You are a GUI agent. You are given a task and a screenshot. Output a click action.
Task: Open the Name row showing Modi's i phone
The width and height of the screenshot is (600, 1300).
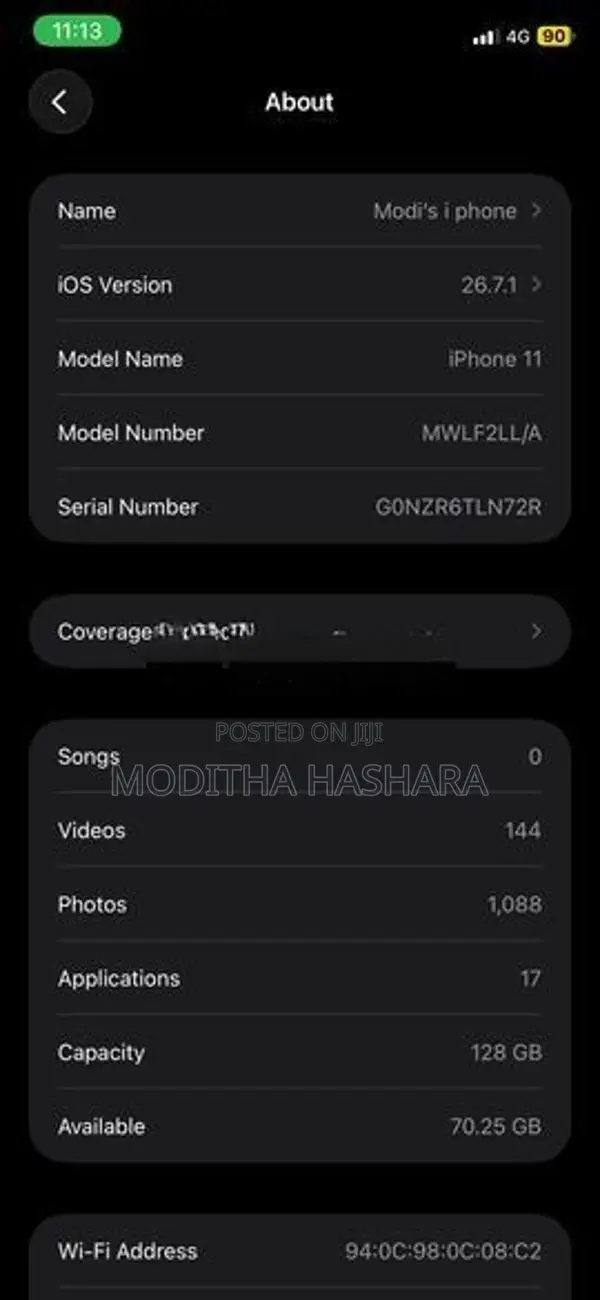300,211
